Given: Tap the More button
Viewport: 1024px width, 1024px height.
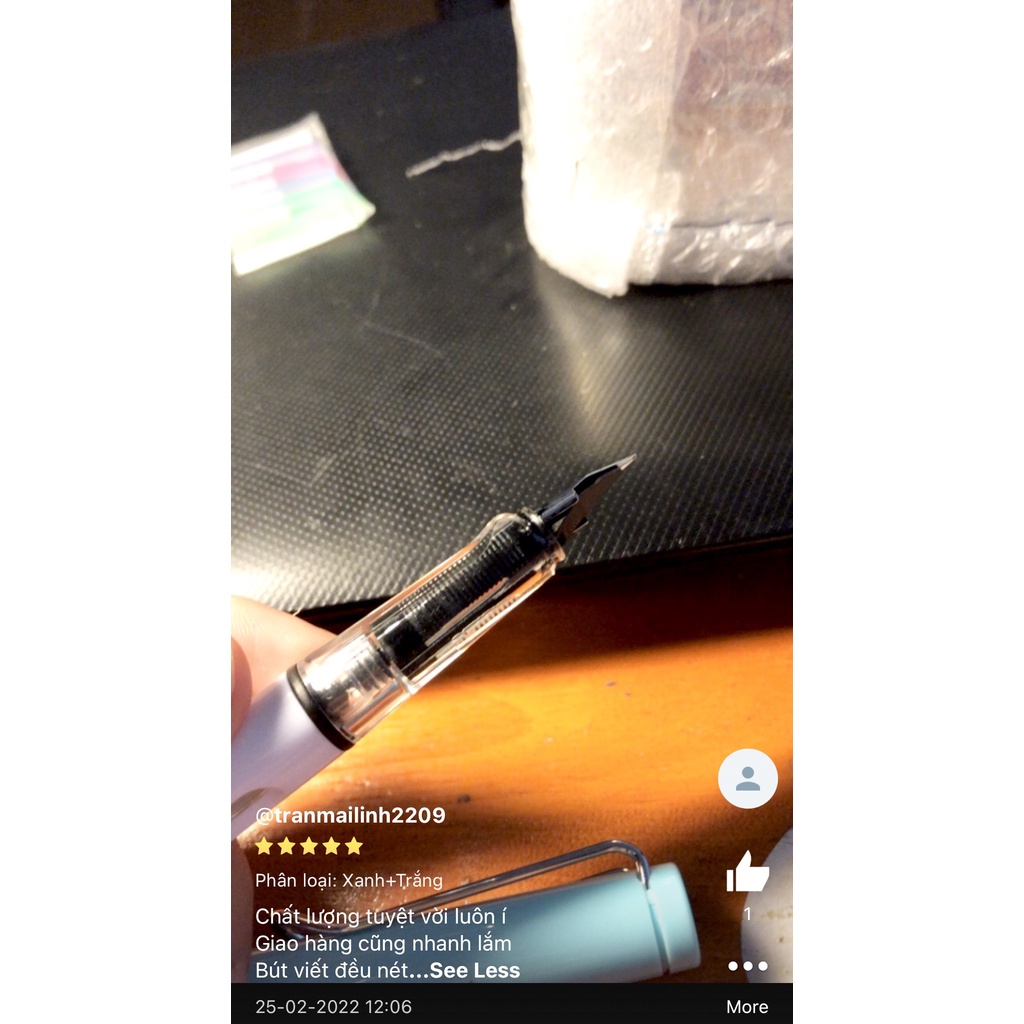Looking at the screenshot, I should click(747, 1006).
